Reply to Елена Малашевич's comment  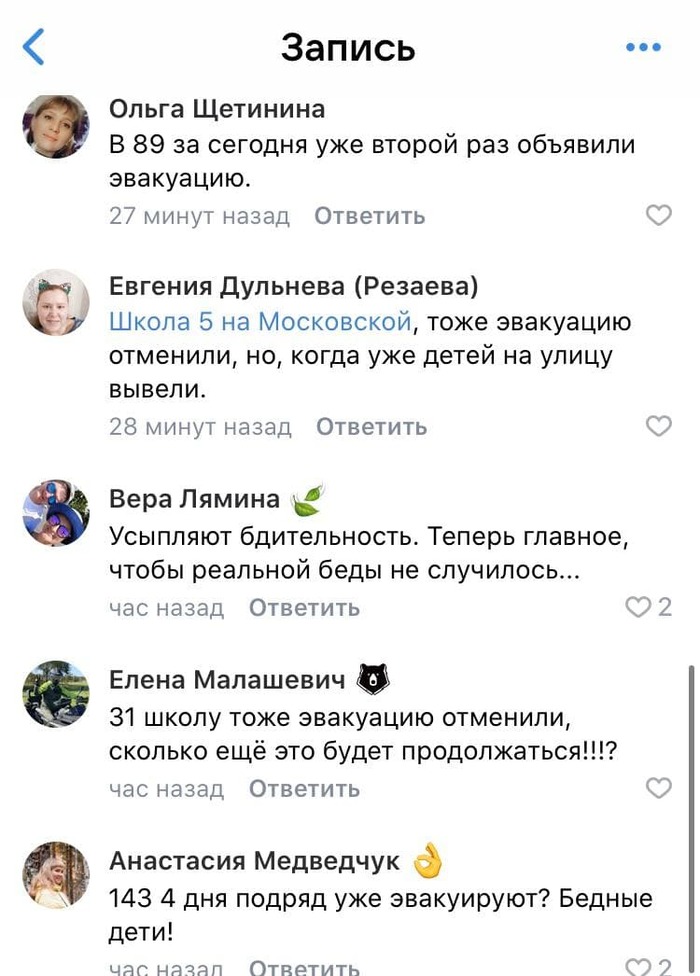tap(304, 789)
